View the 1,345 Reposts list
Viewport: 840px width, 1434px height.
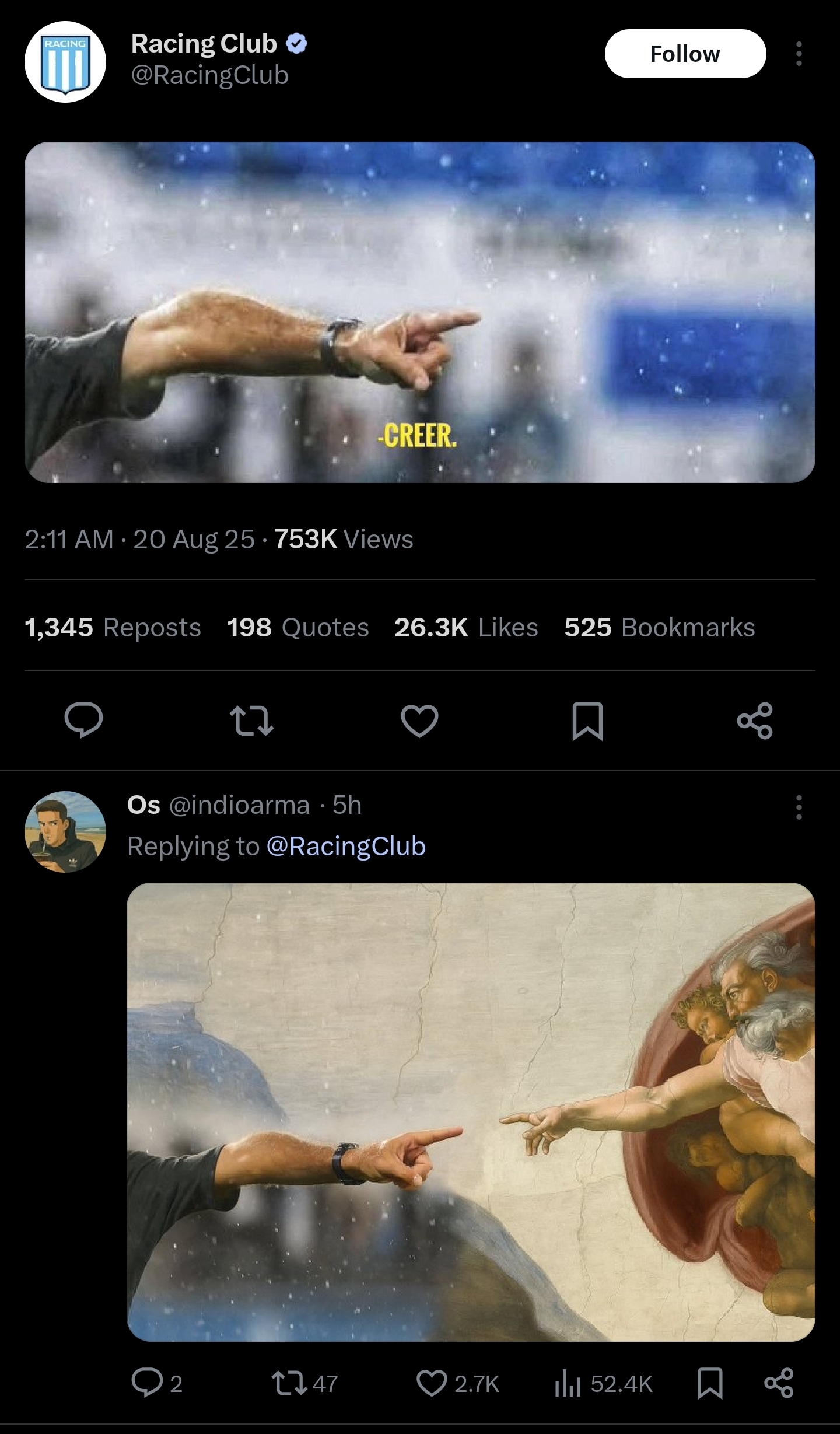tap(113, 628)
